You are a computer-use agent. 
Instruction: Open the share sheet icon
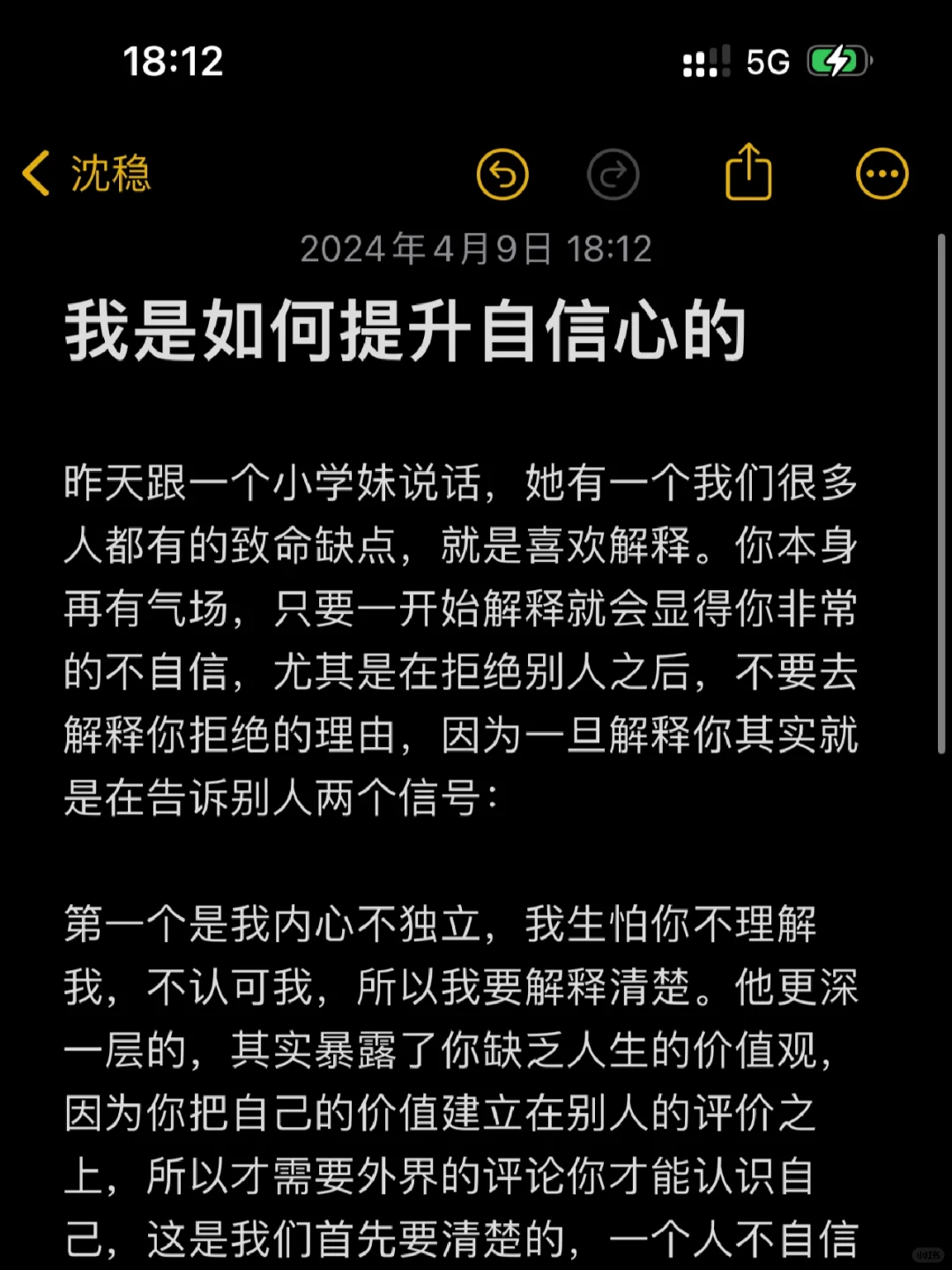[x=748, y=173]
